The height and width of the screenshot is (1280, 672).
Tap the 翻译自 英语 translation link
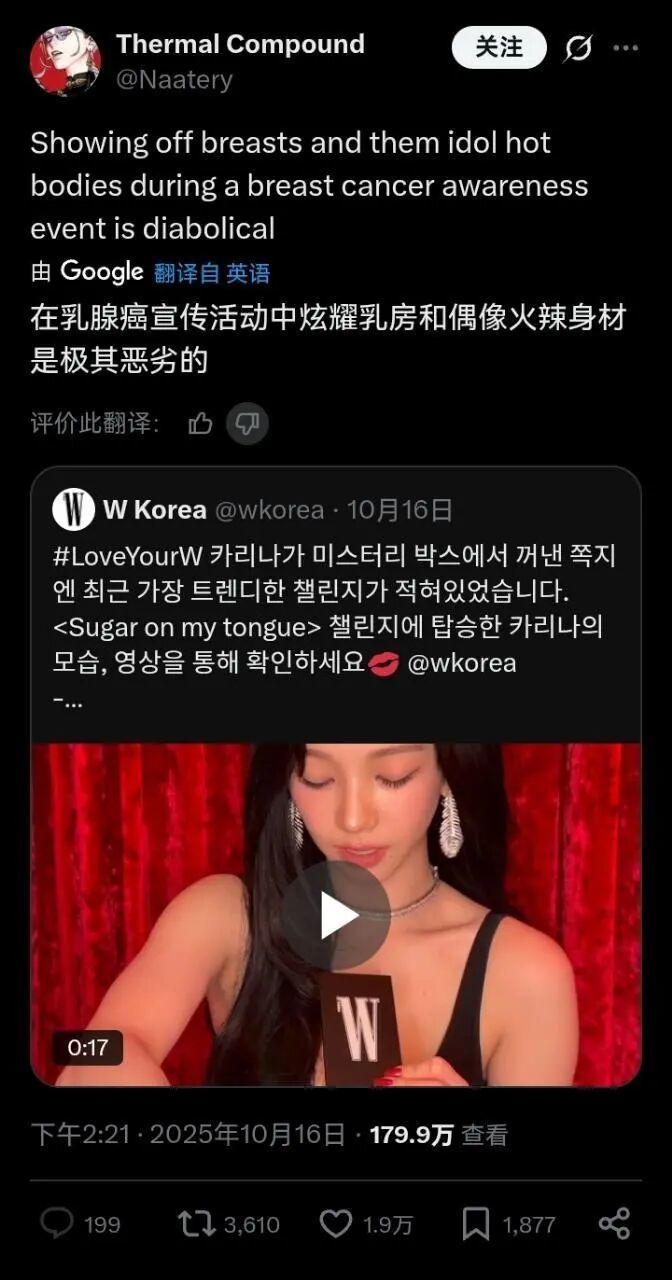tap(211, 272)
